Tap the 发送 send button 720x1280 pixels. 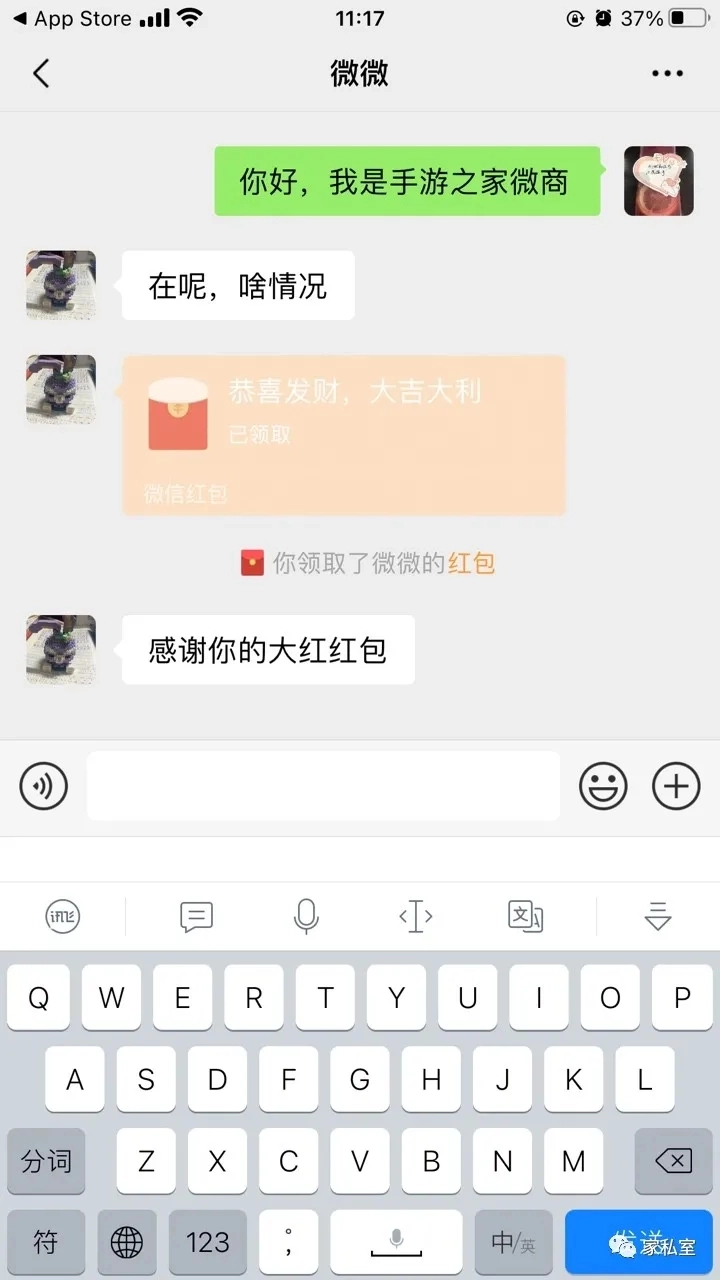(x=639, y=1243)
